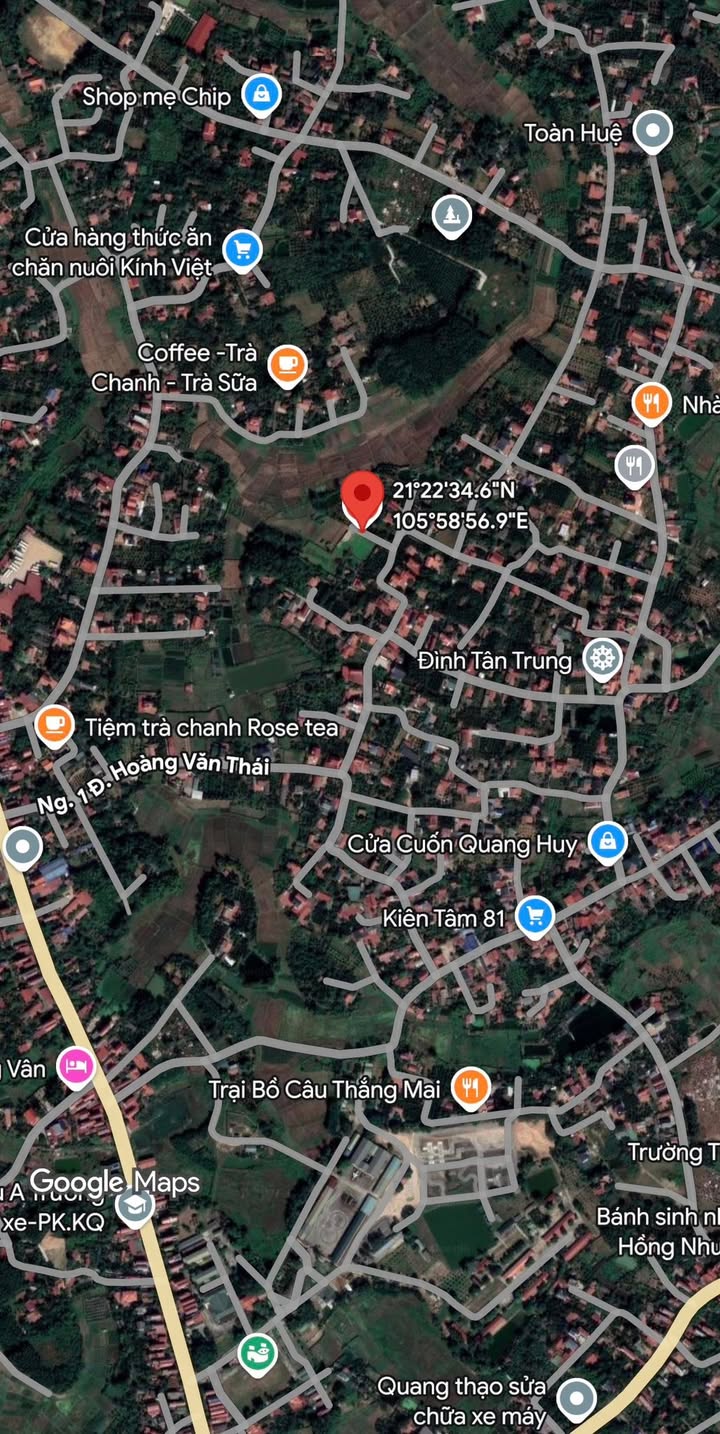The width and height of the screenshot is (720, 1434).
Task: Tap the Coffee - Trà Chanh - Trà Sữa pin
Action: click(287, 366)
